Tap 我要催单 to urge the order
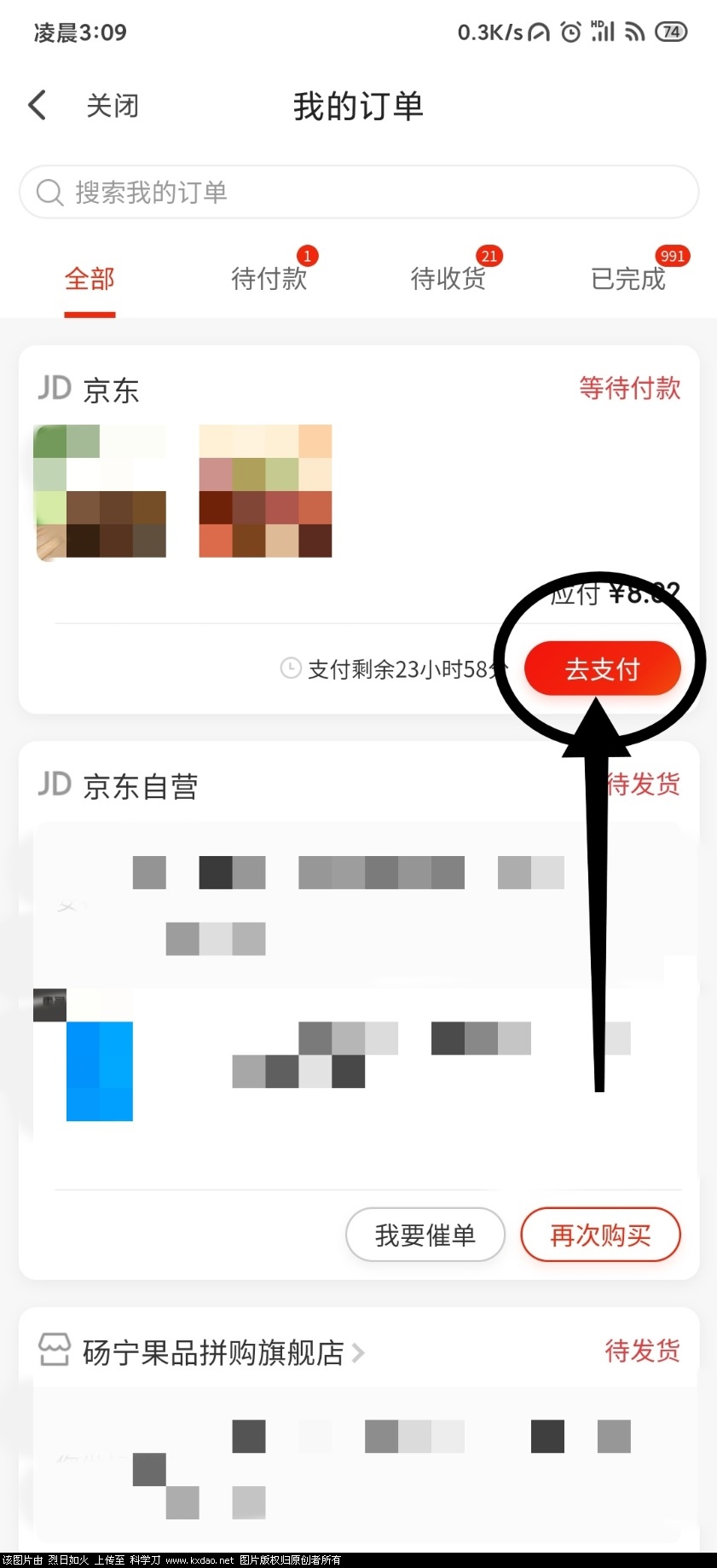 point(425,1235)
